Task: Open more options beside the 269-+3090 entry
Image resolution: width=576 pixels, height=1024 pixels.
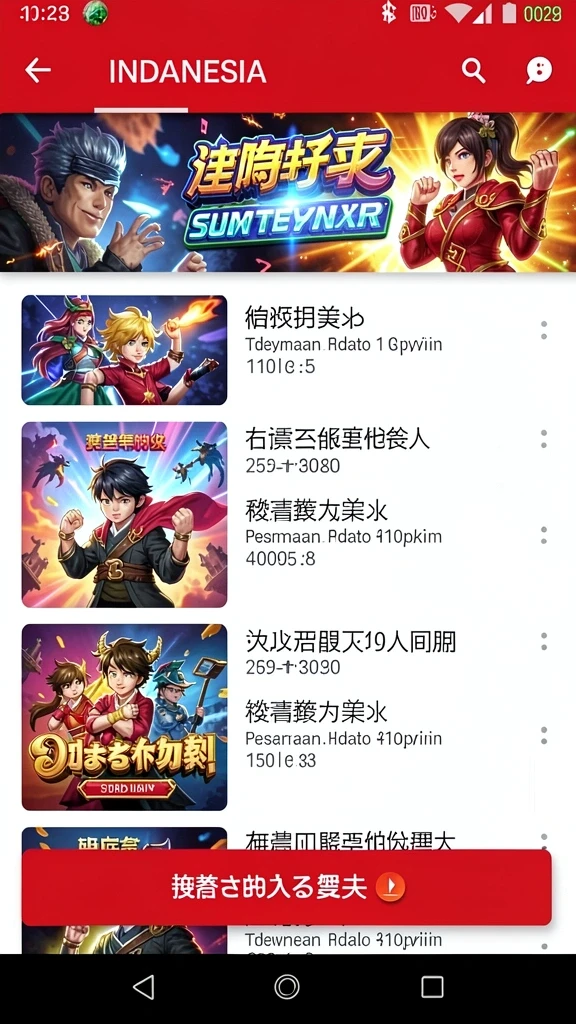Action: coord(543,641)
